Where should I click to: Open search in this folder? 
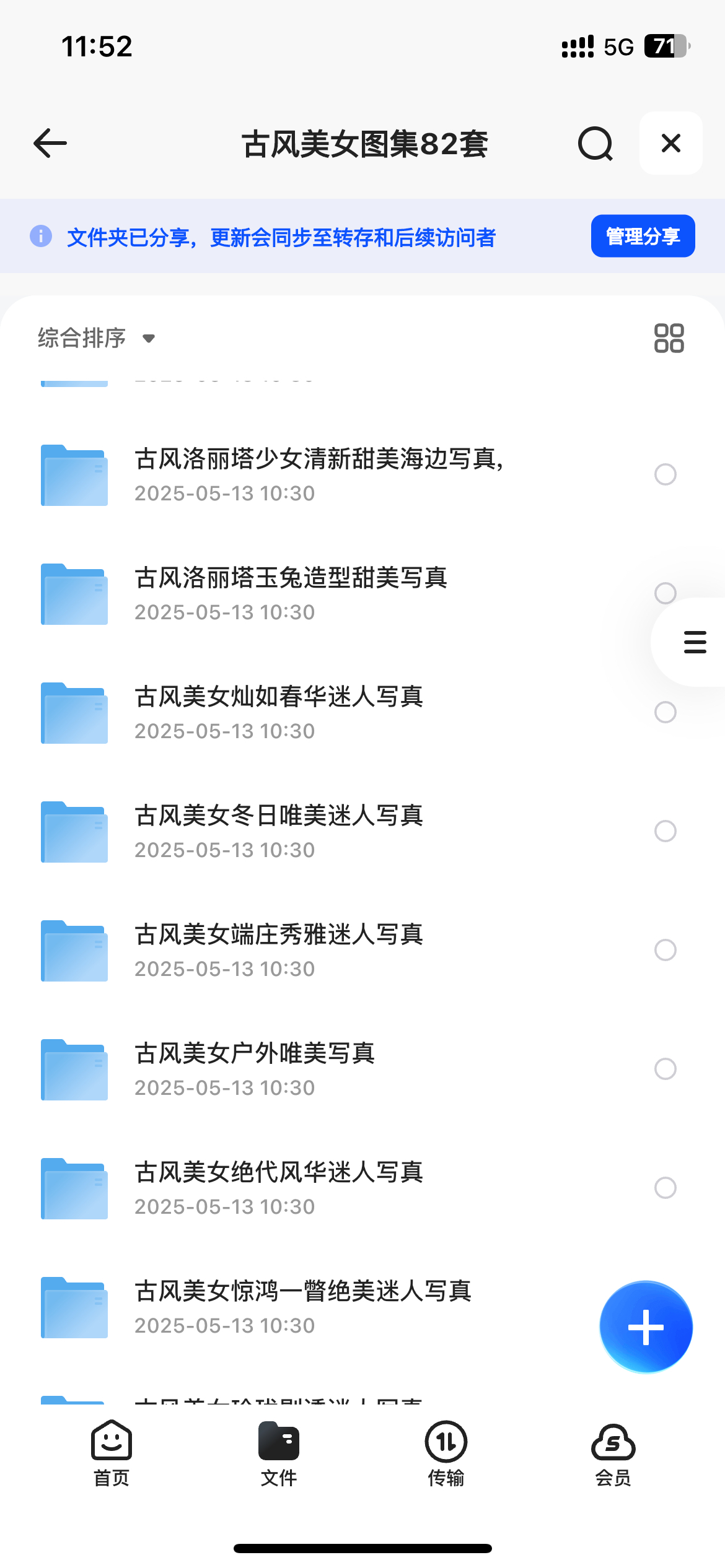(595, 144)
